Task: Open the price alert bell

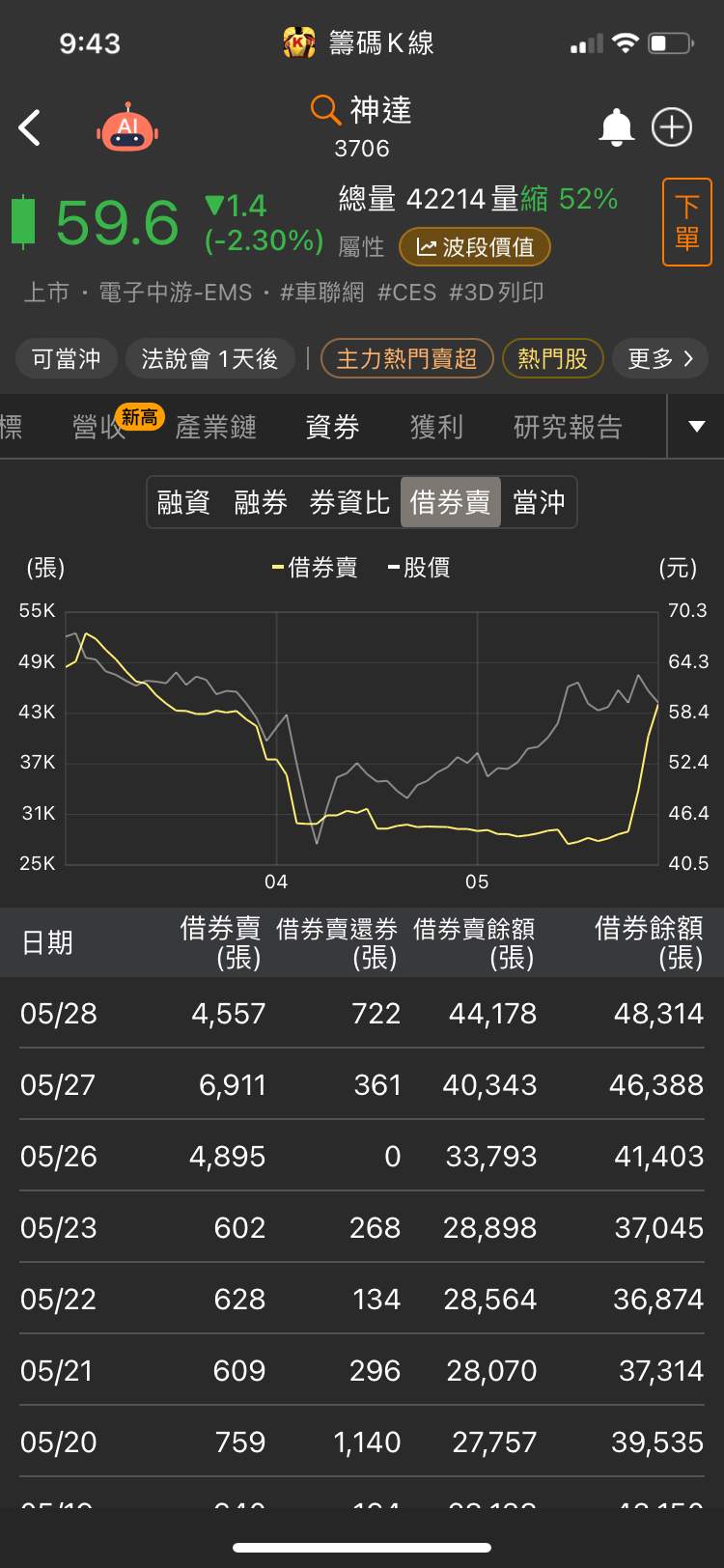Action: 616,127
